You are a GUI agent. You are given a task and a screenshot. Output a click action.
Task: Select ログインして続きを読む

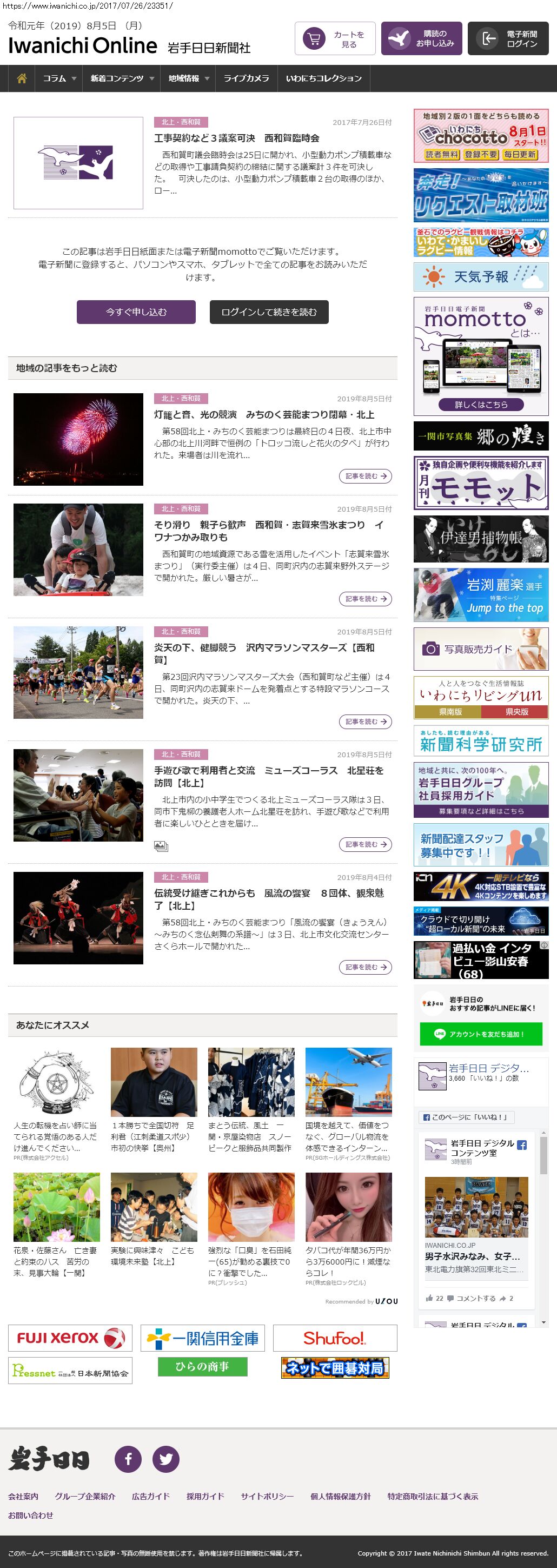pos(268,312)
